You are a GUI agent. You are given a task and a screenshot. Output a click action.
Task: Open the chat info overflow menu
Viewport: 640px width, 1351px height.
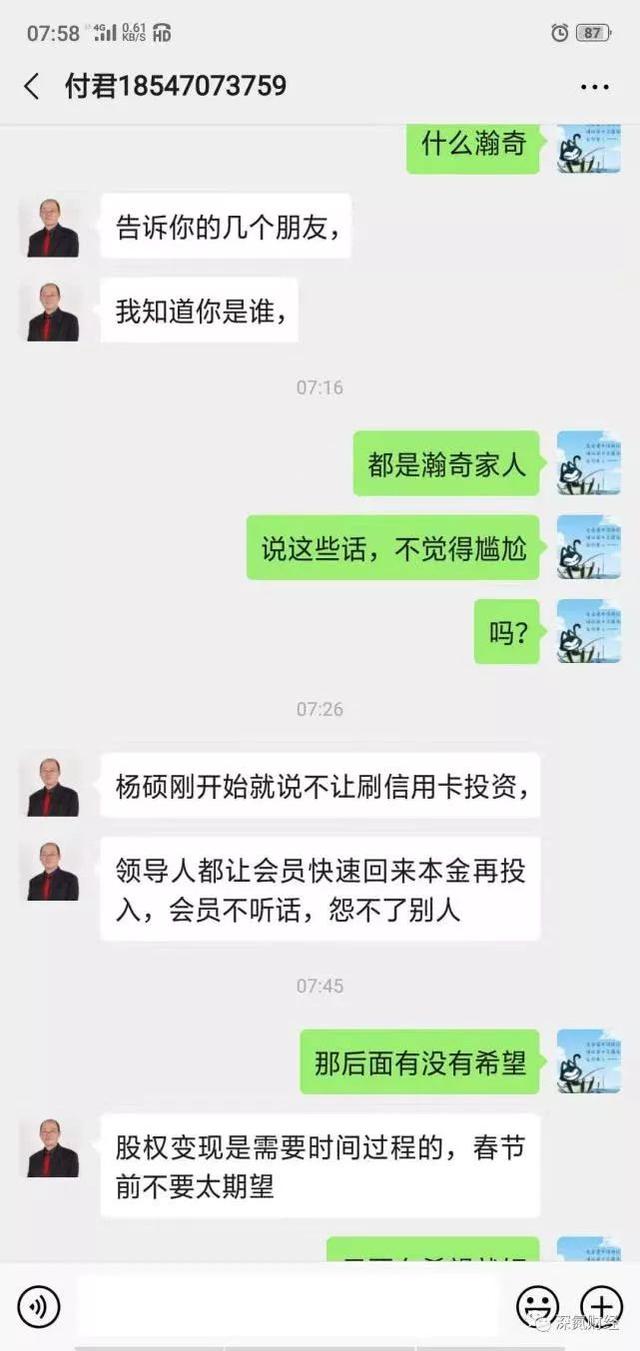pos(594,87)
